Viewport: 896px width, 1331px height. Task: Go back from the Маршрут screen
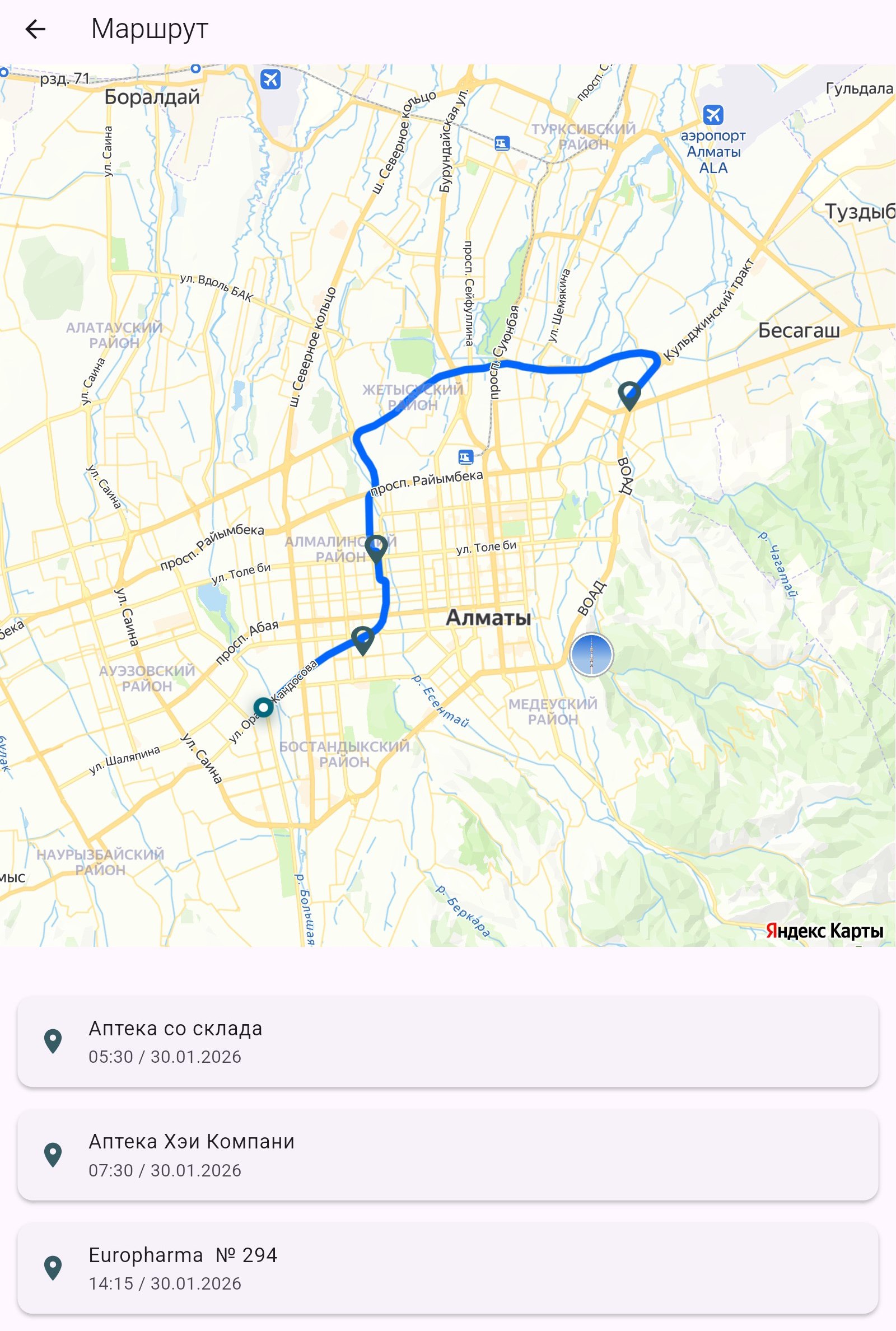pyautogui.click(x=35, y=29)
